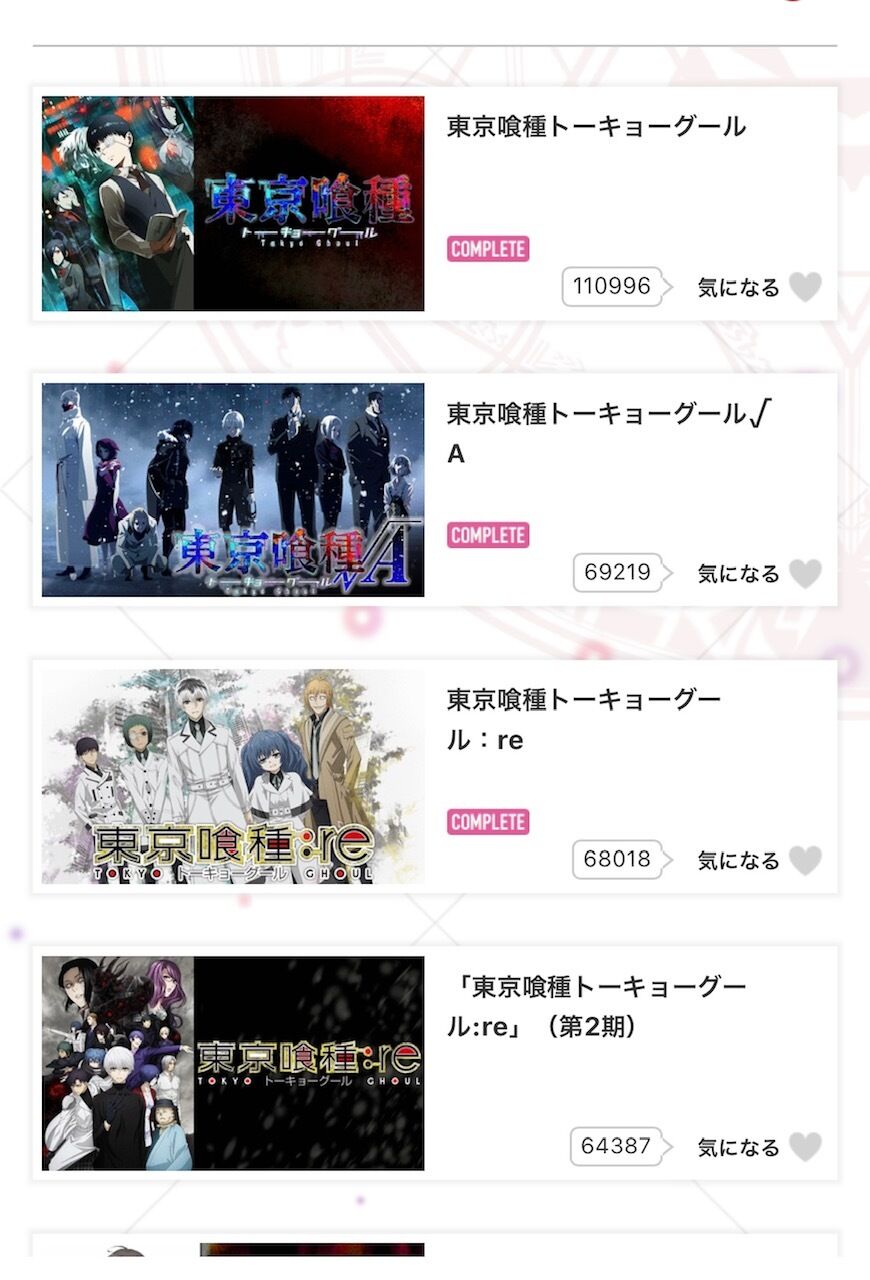Tap the heart on the 第2期 card (64387)
870x1280 pixels.
coord(805,1147)
